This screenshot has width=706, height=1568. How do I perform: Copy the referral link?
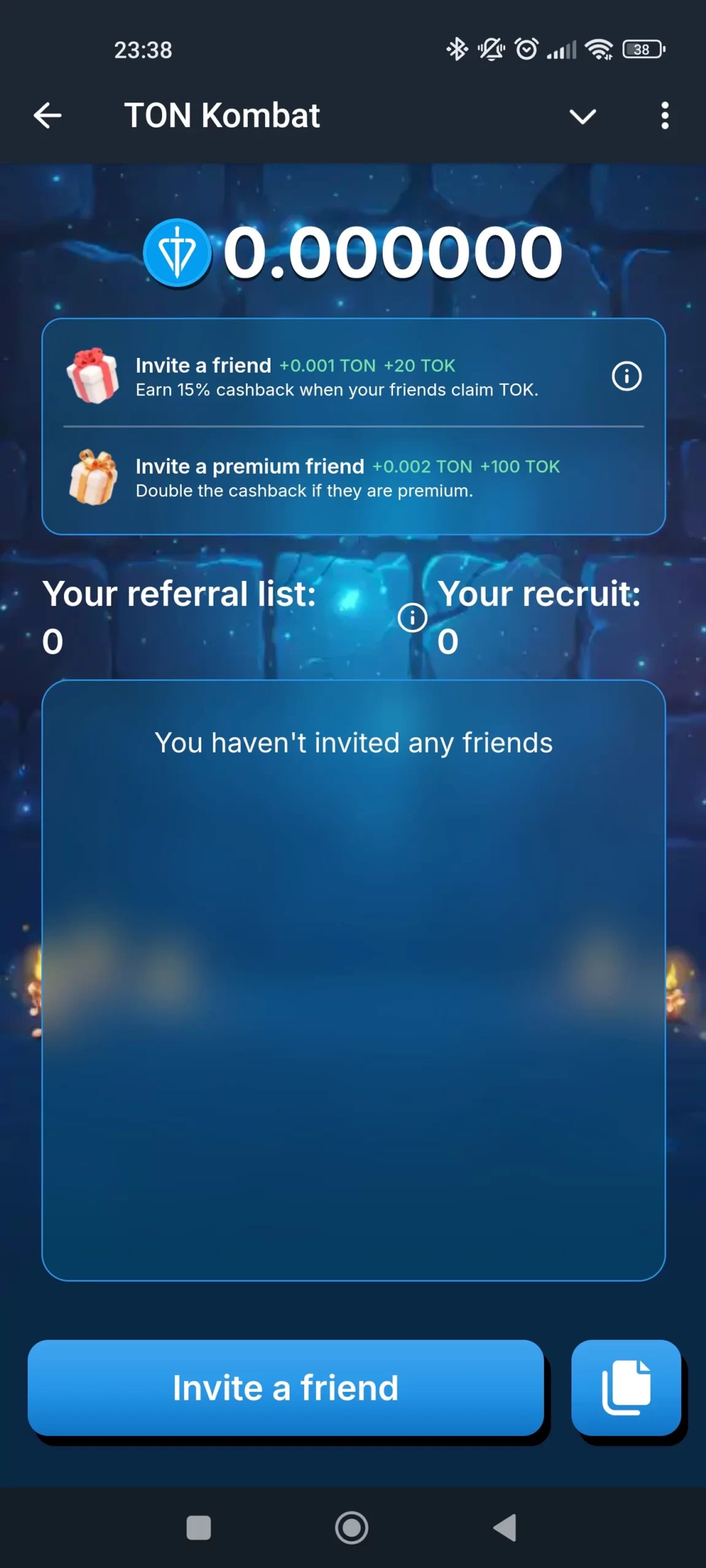pos(626,1388)
